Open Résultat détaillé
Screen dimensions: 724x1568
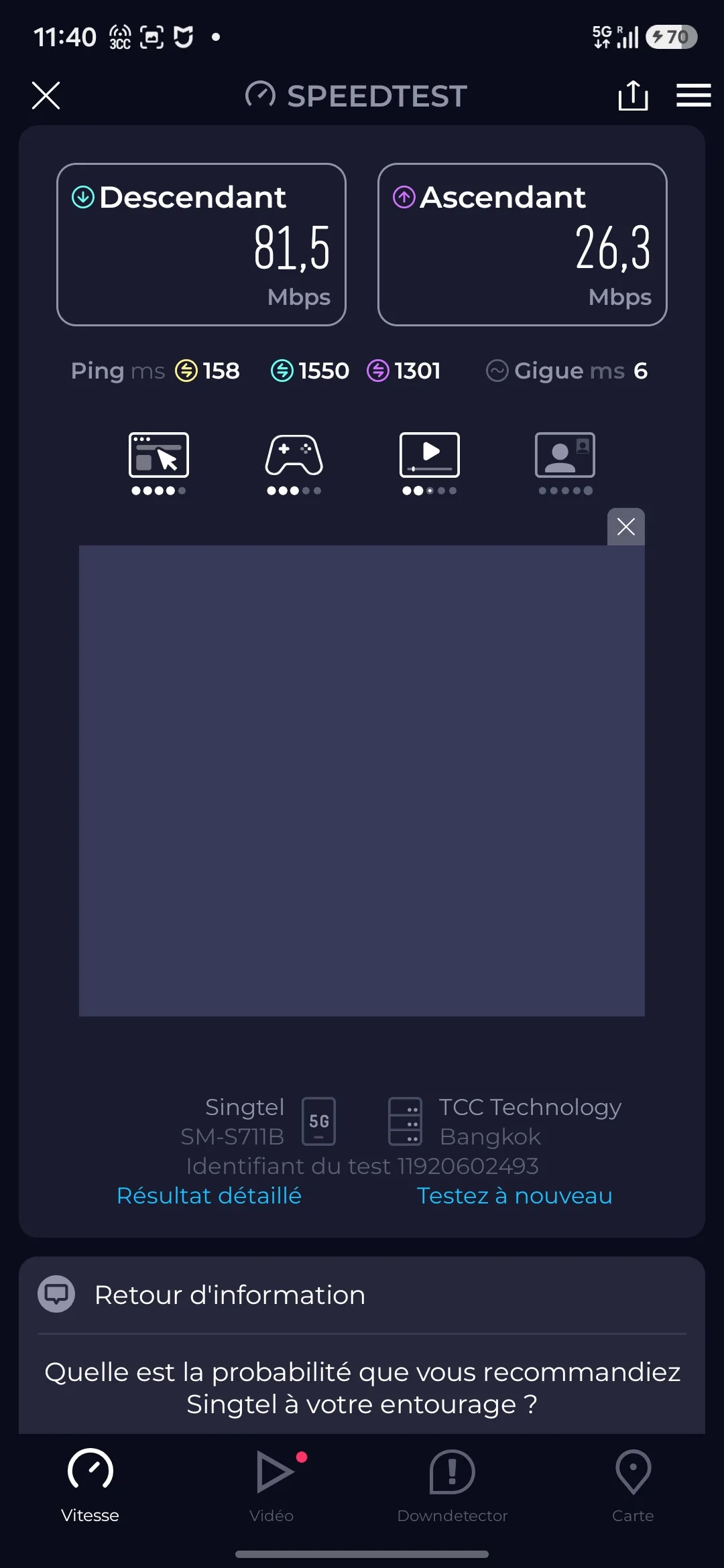(x=209, y=1195)
